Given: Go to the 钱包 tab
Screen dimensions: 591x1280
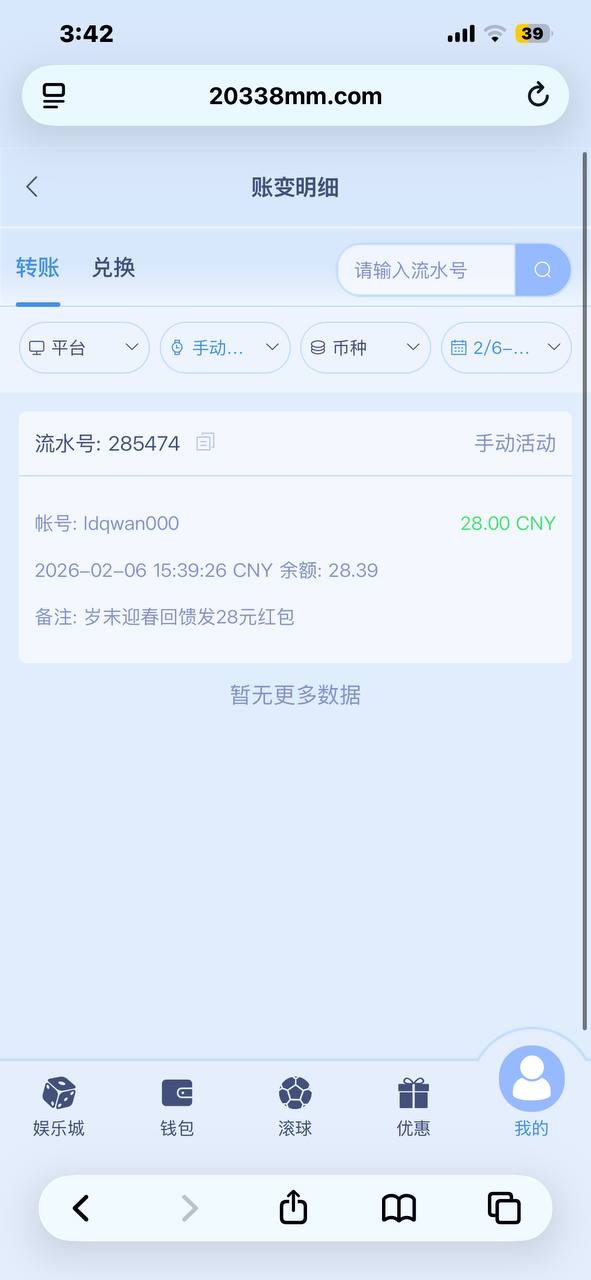Looking at the screenshot, I should [x=177, y=1107].
